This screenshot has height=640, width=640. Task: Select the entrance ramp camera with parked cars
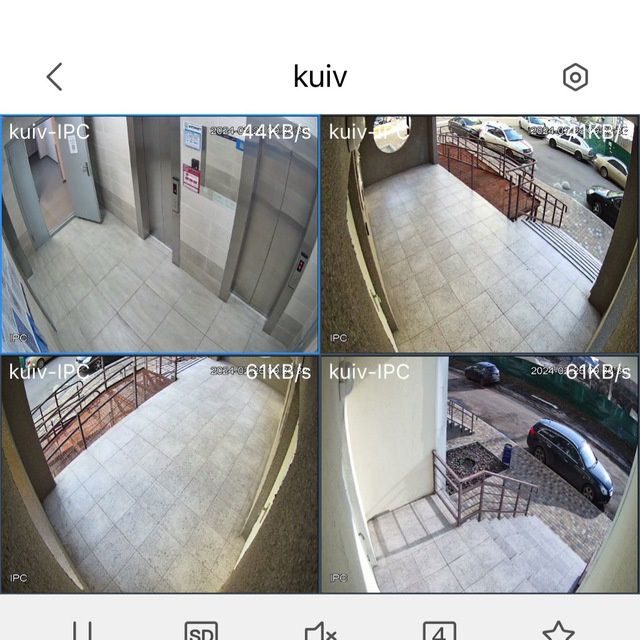coord(479,234)
